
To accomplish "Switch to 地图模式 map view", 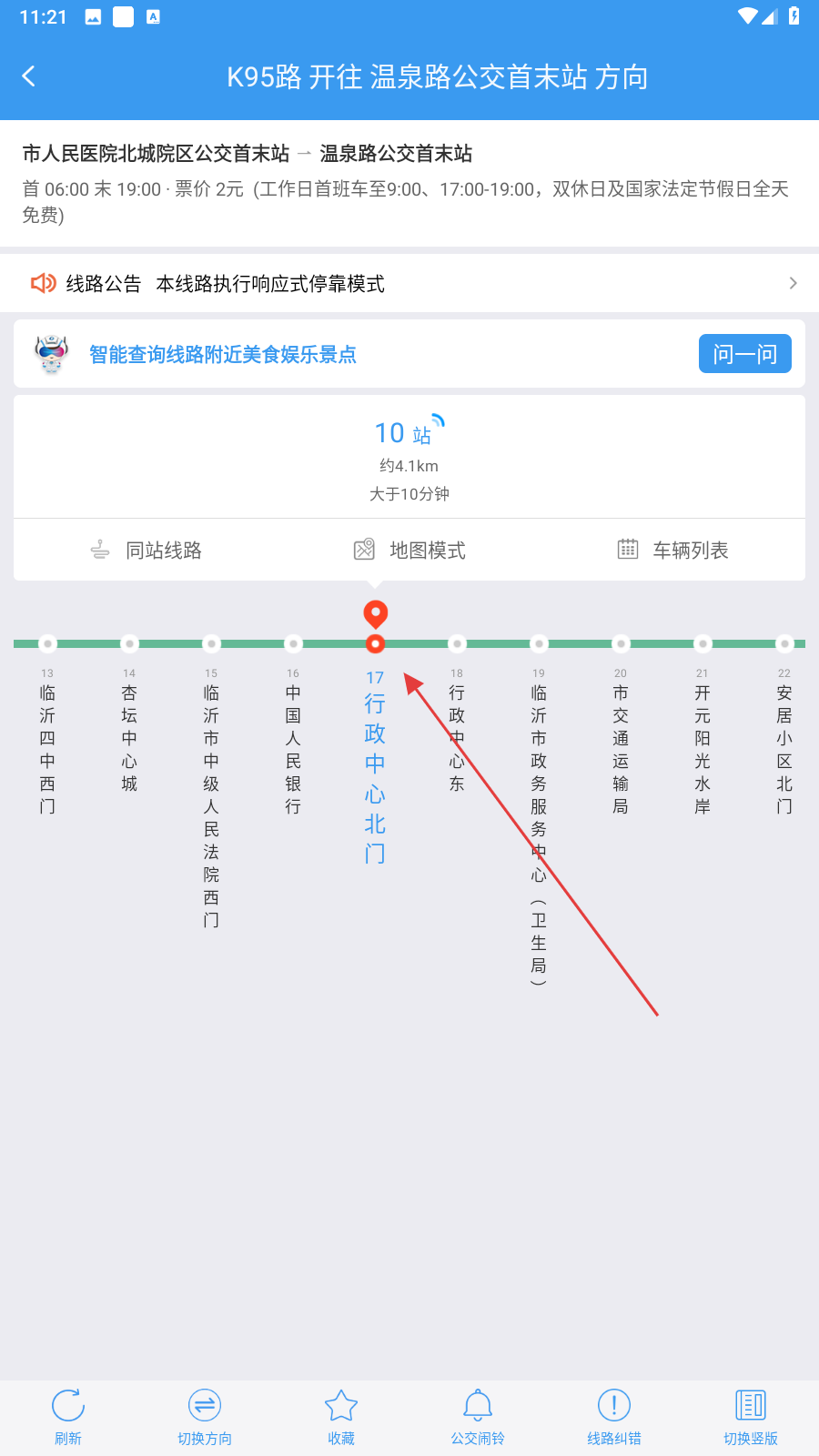I will click(409, 550).
